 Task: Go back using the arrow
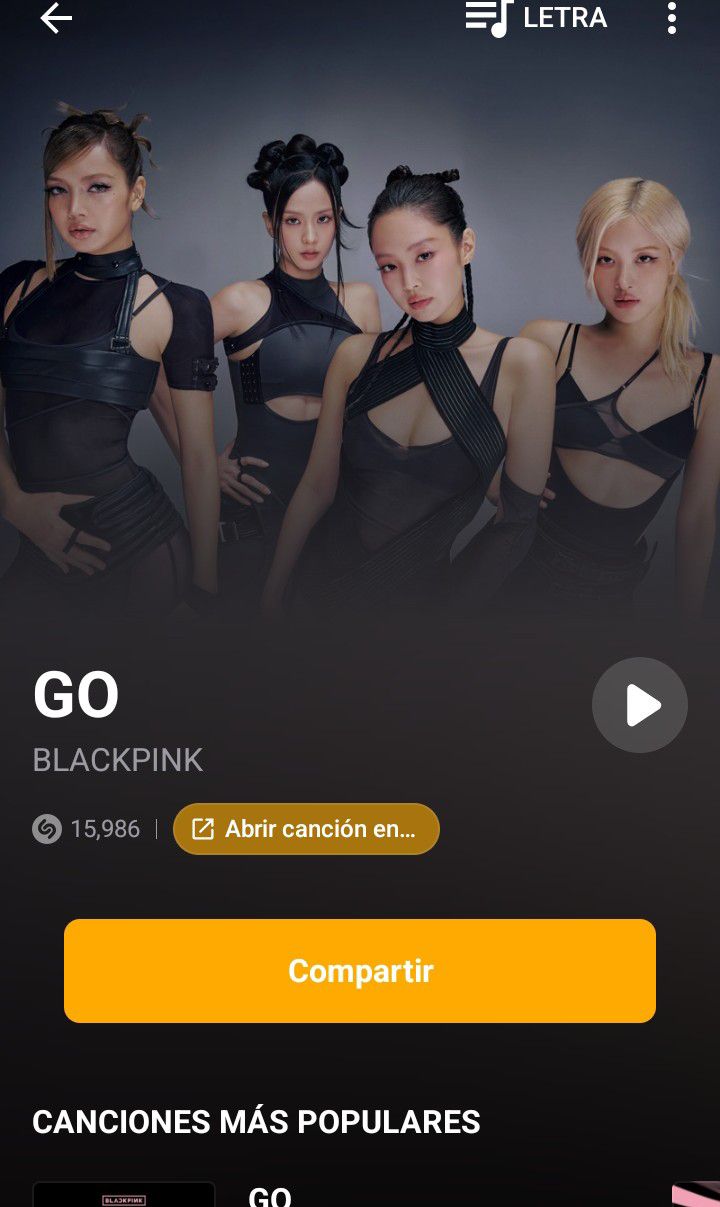click(56, 18)
